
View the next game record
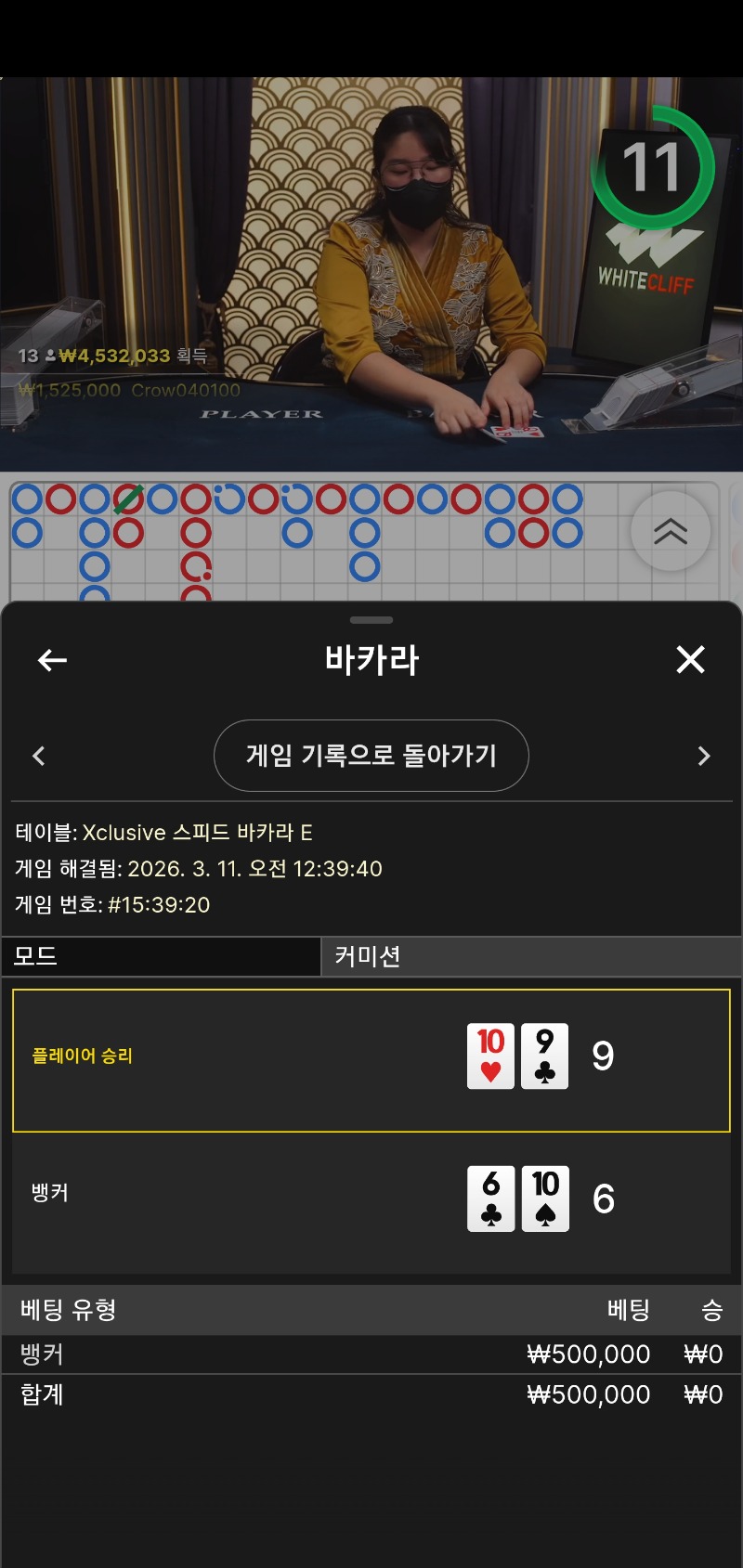pos(703,756)
